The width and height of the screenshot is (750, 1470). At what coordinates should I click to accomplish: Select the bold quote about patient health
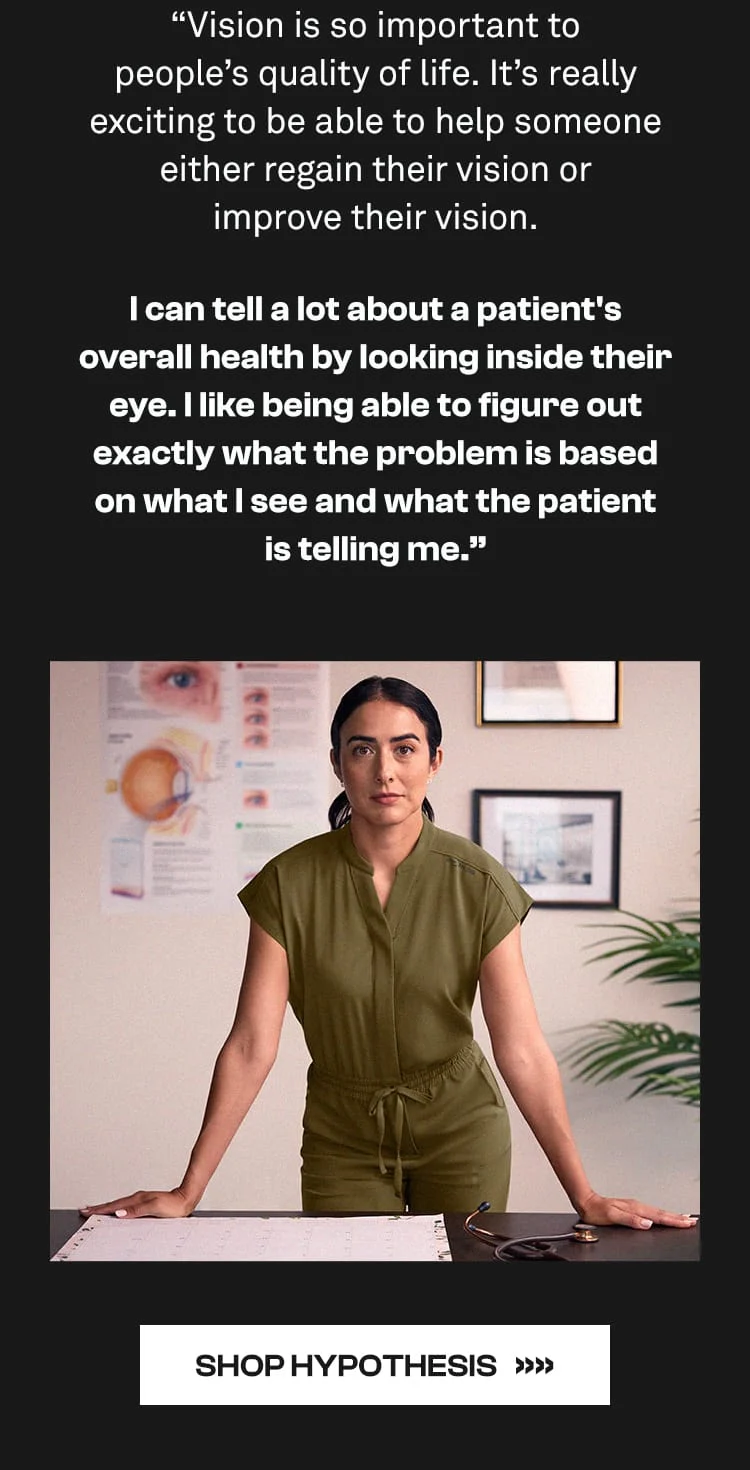click(x=375, y=428)
